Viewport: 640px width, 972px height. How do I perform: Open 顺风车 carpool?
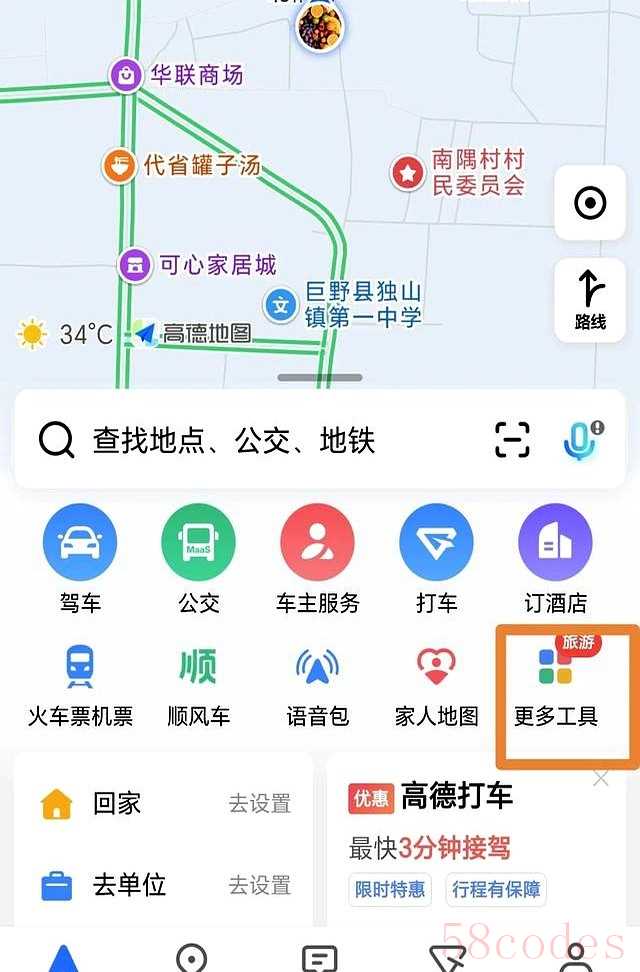point(198,685)
